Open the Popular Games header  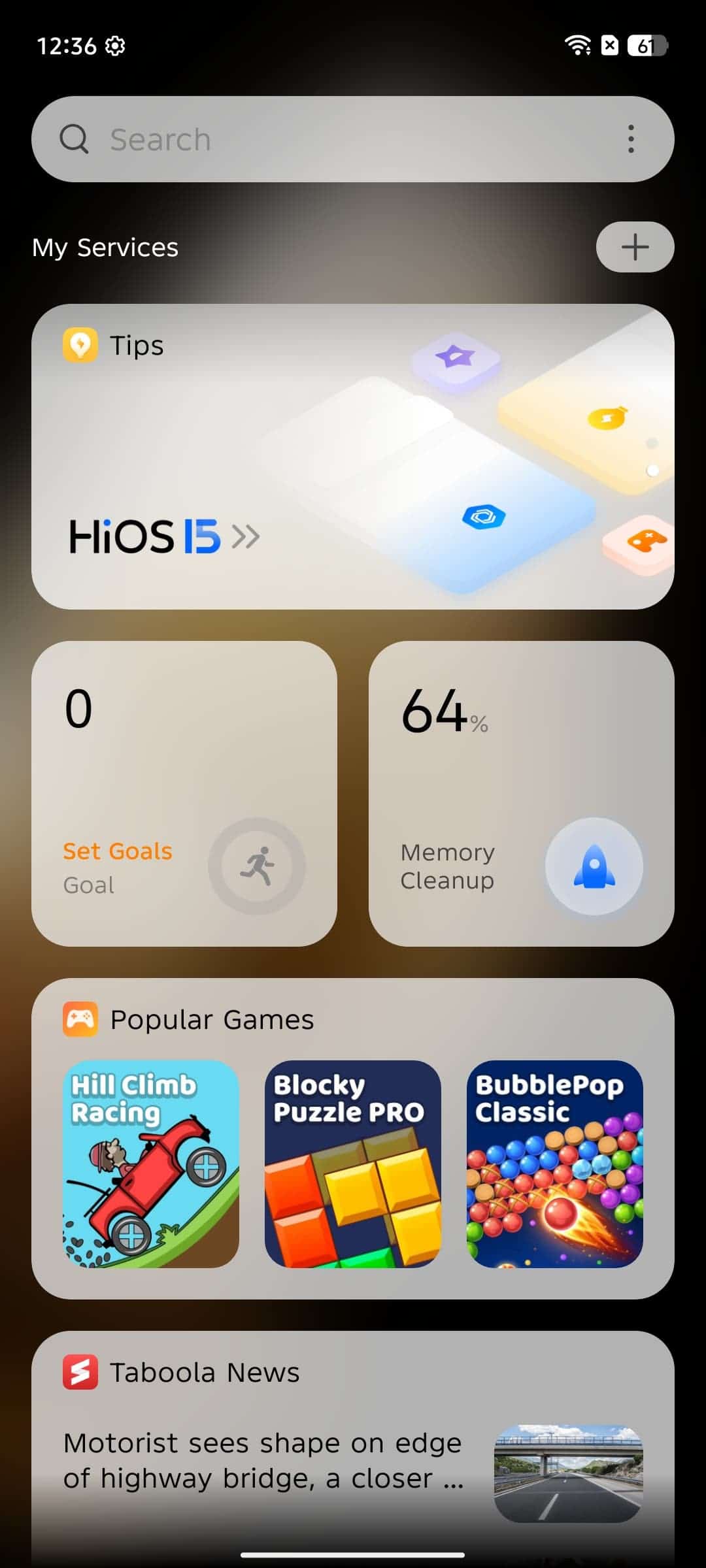pos(189,1019)
